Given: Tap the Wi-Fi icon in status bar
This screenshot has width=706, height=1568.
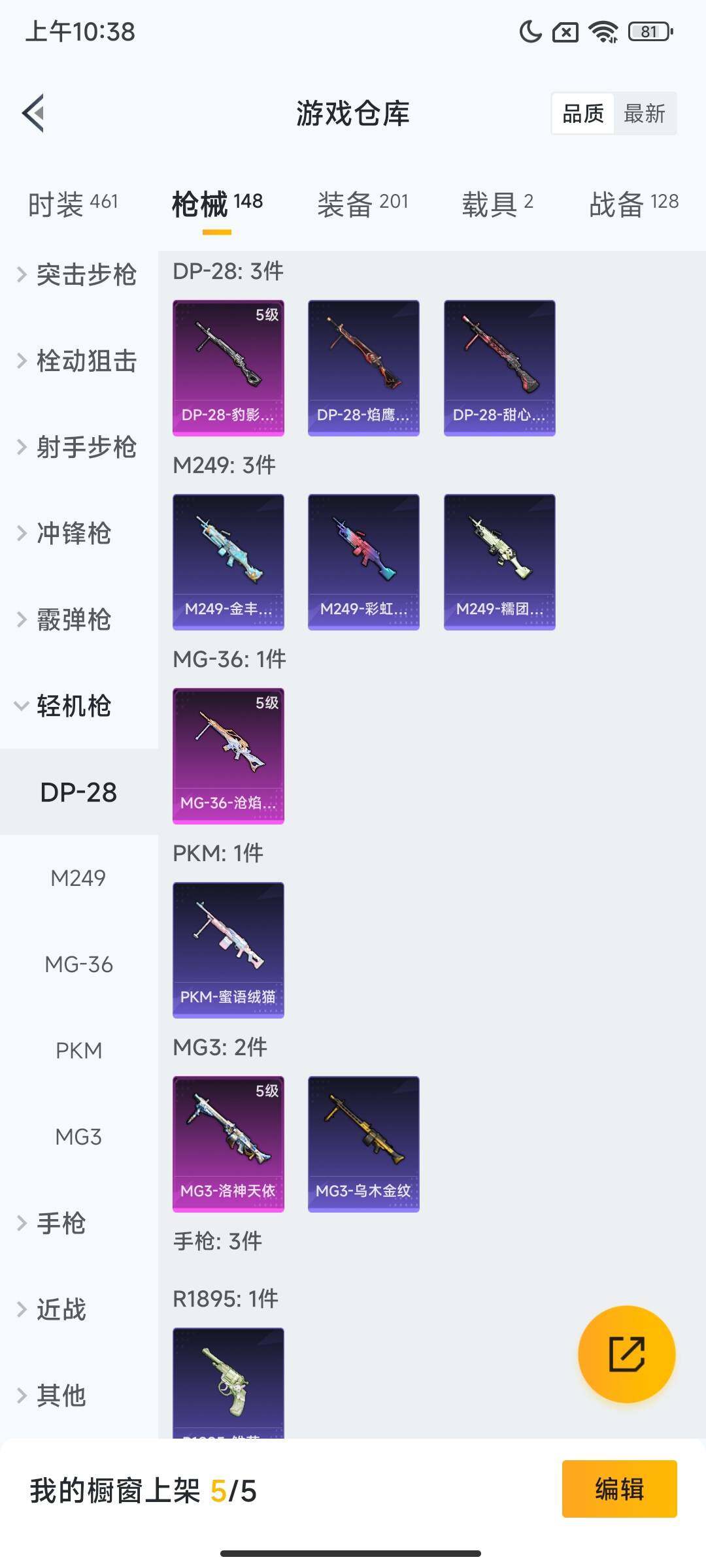Looking at the screenshot, I should (x=605, y=33).
